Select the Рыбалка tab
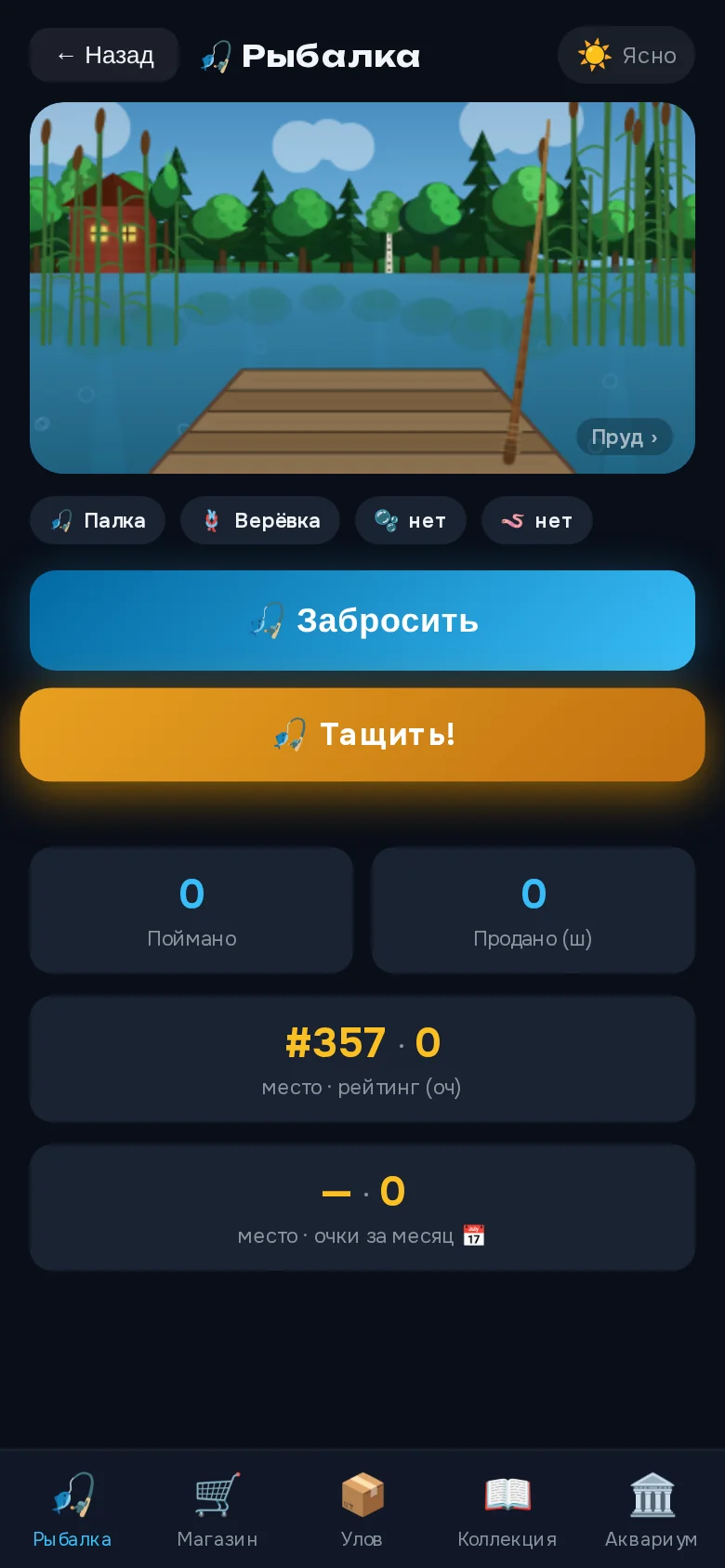Viewport: 725px width, 1568px height. tap(72, 1509)
